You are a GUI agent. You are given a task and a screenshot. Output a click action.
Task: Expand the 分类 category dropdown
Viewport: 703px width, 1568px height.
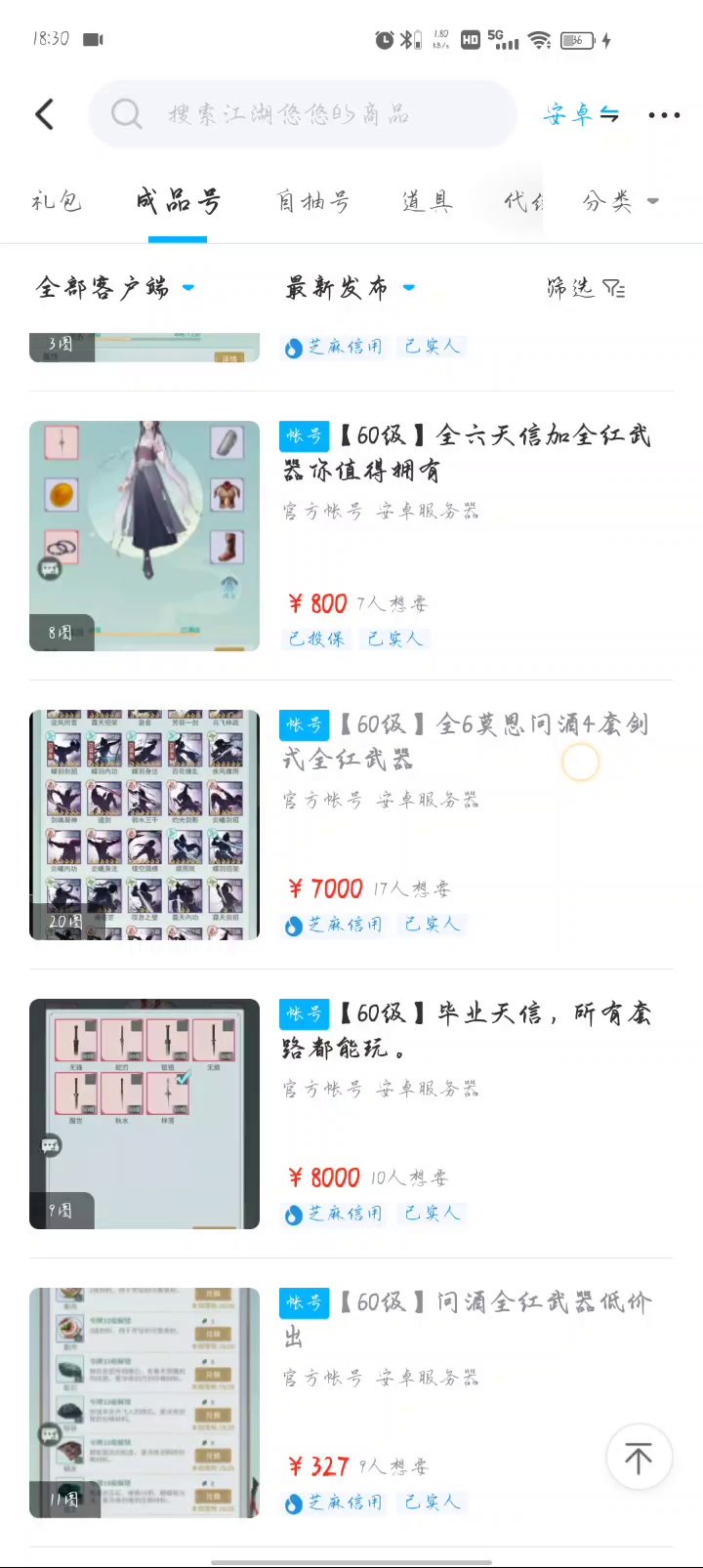(x=620, y=202)
